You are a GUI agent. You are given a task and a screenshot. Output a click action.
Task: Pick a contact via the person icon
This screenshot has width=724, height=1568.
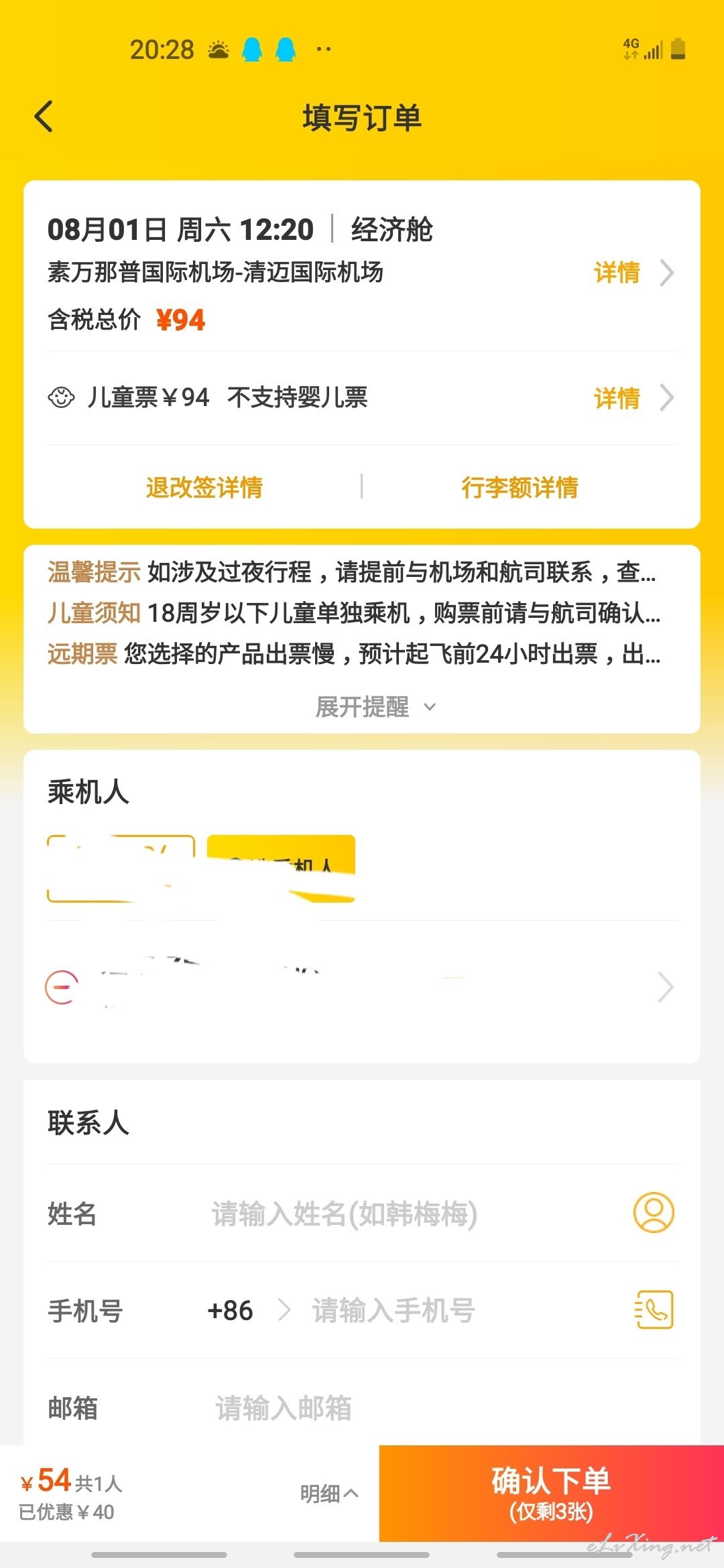pos(654,1212)
